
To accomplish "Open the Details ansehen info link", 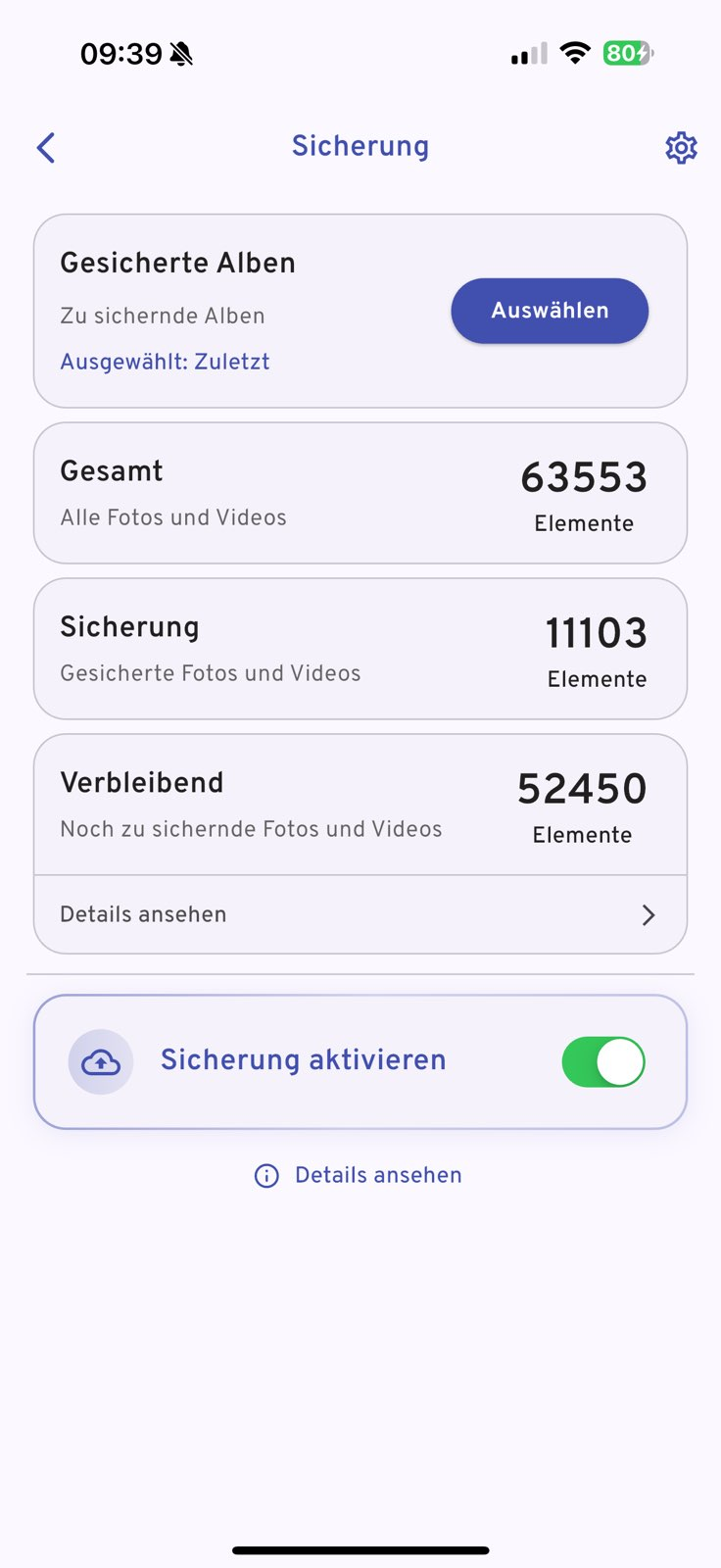I will point(360,1175).
